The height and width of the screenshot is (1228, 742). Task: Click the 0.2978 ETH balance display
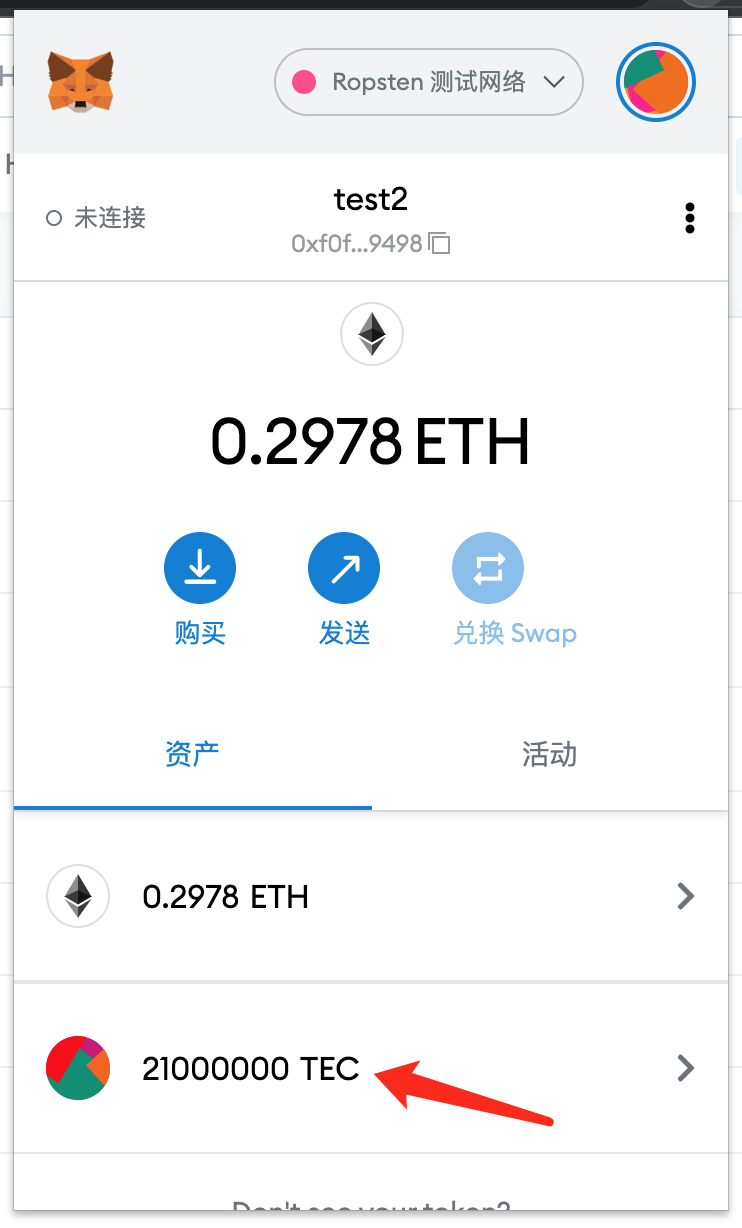click(371, 442)
